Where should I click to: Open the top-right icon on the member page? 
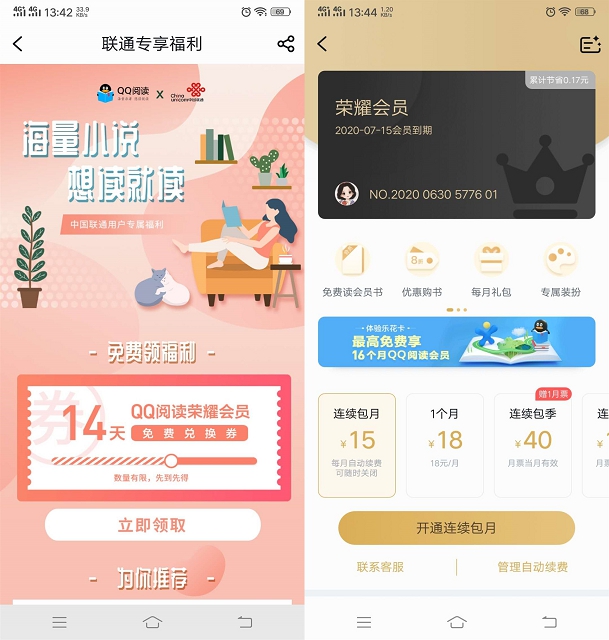click(590, 44)
